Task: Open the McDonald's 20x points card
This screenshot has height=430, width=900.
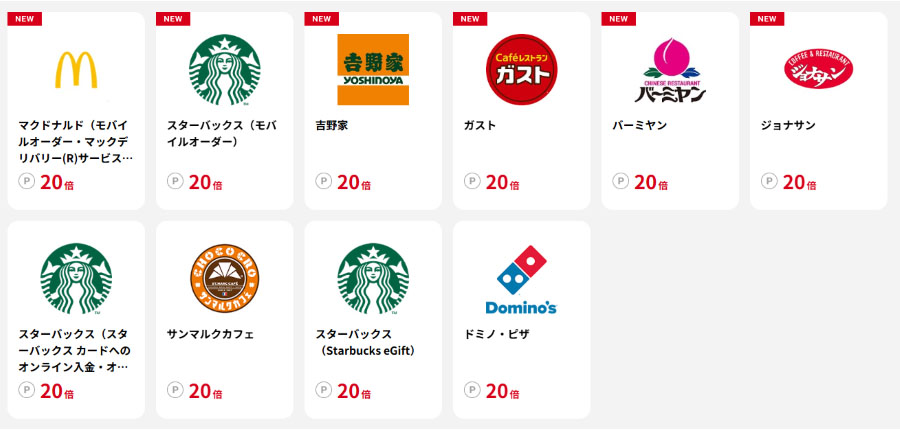Action: click(x=76, y=110)
